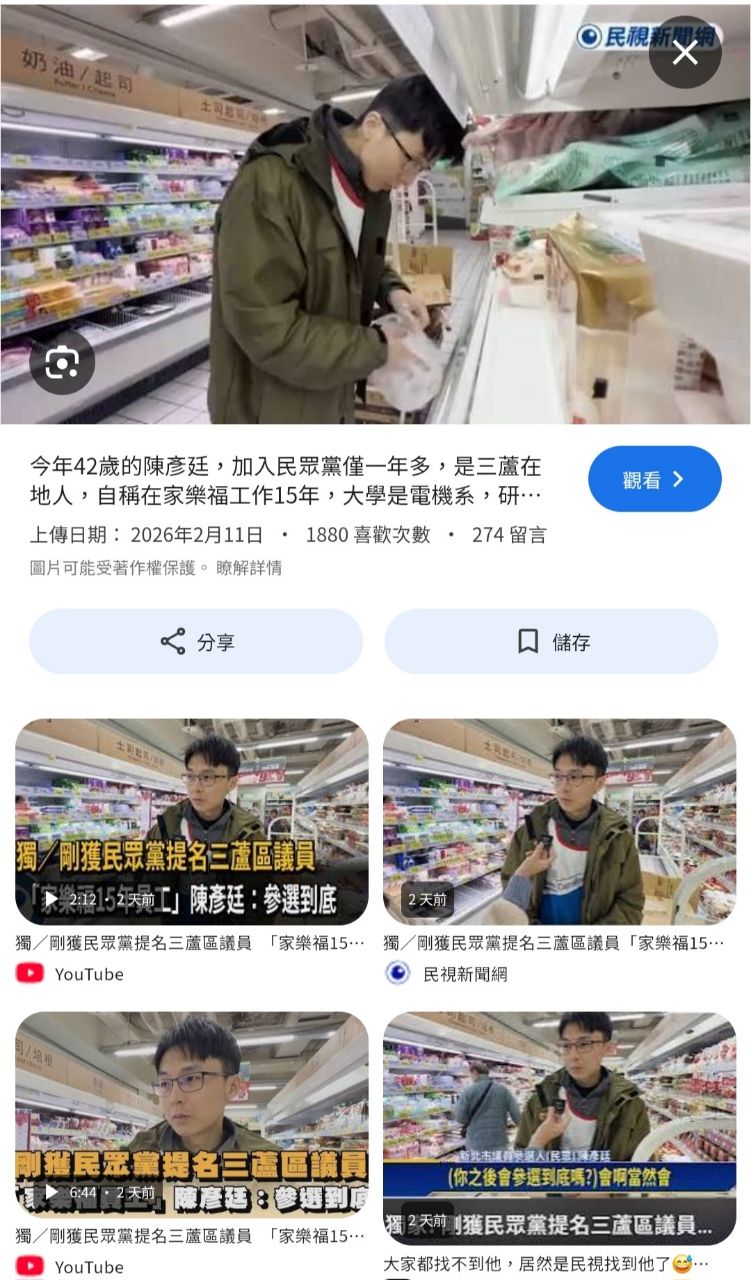Tap the 觀看 button

coord(654,479)
